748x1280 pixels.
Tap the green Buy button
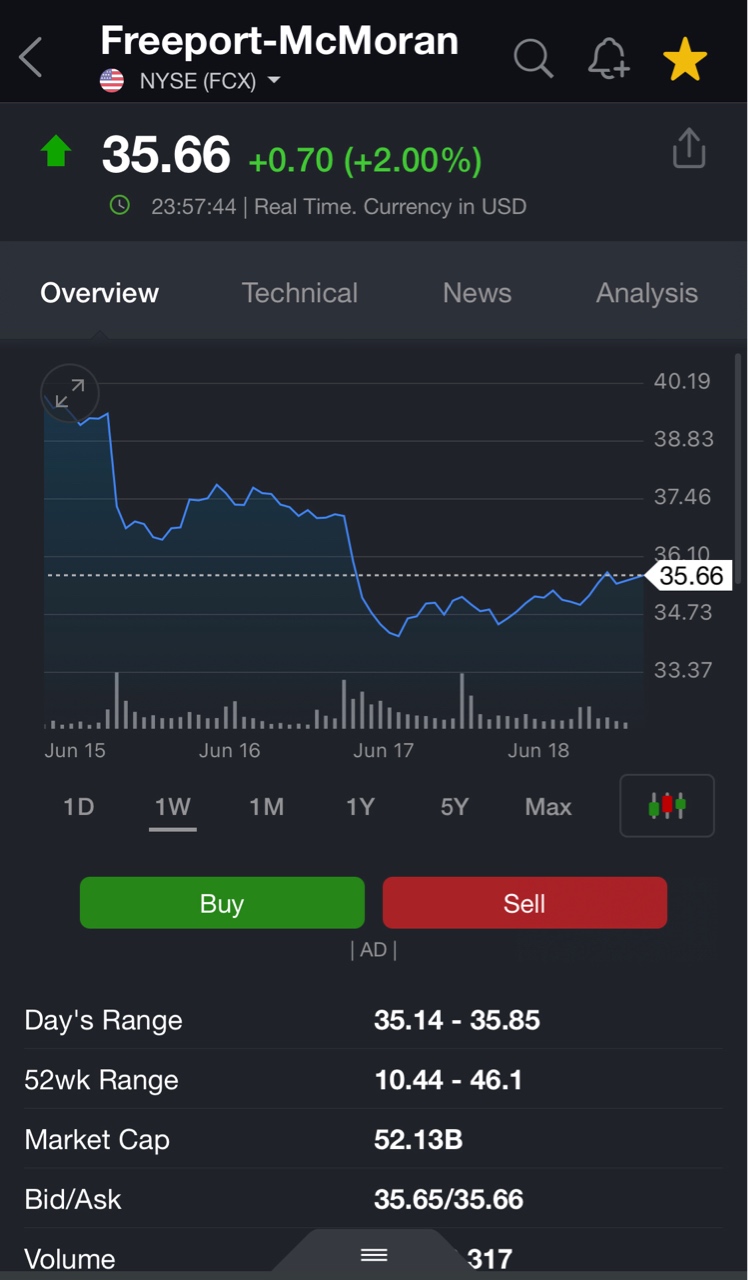point(222,903)
